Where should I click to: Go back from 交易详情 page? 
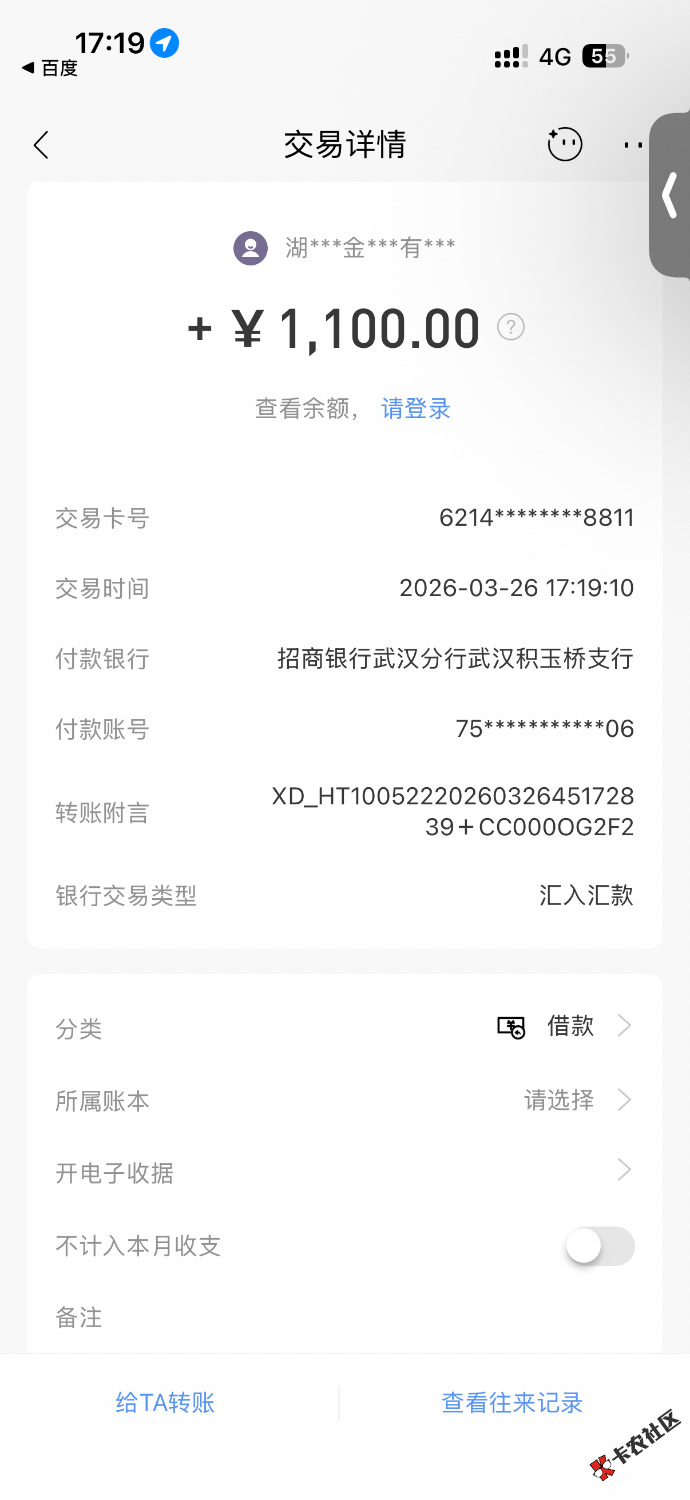41,145
